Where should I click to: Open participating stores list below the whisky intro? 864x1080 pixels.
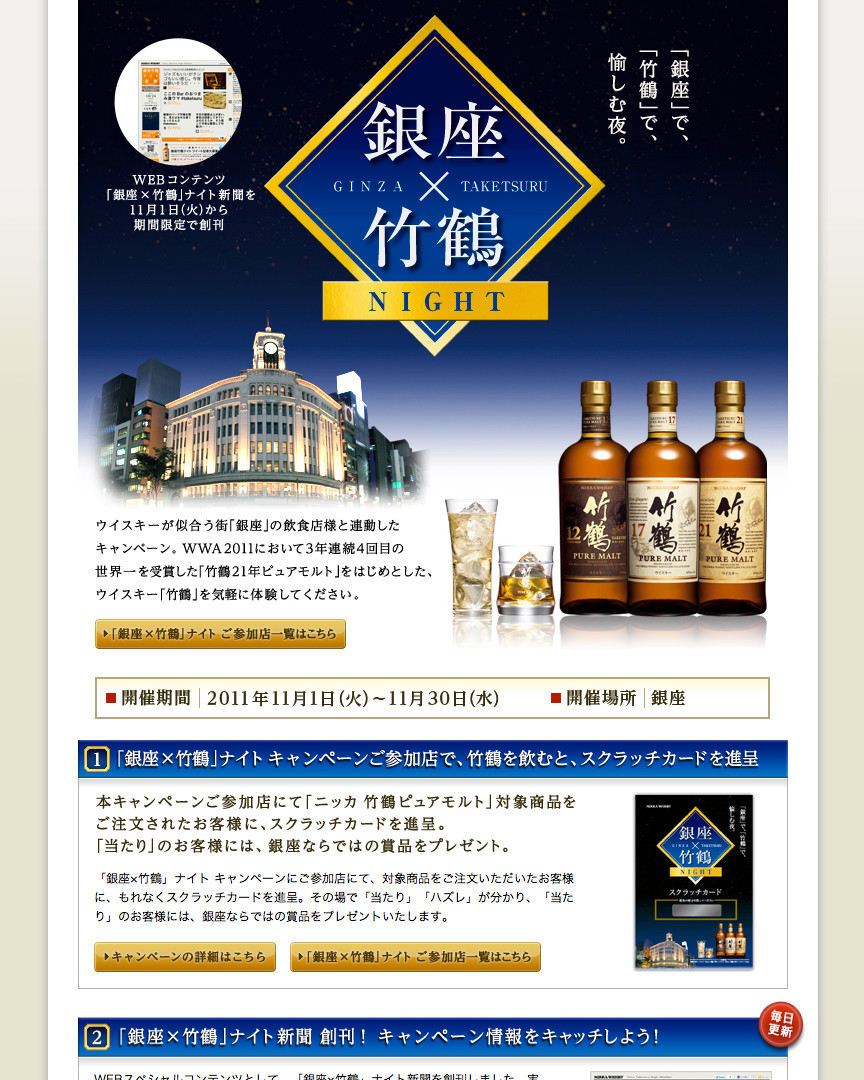tap(220, 634)
